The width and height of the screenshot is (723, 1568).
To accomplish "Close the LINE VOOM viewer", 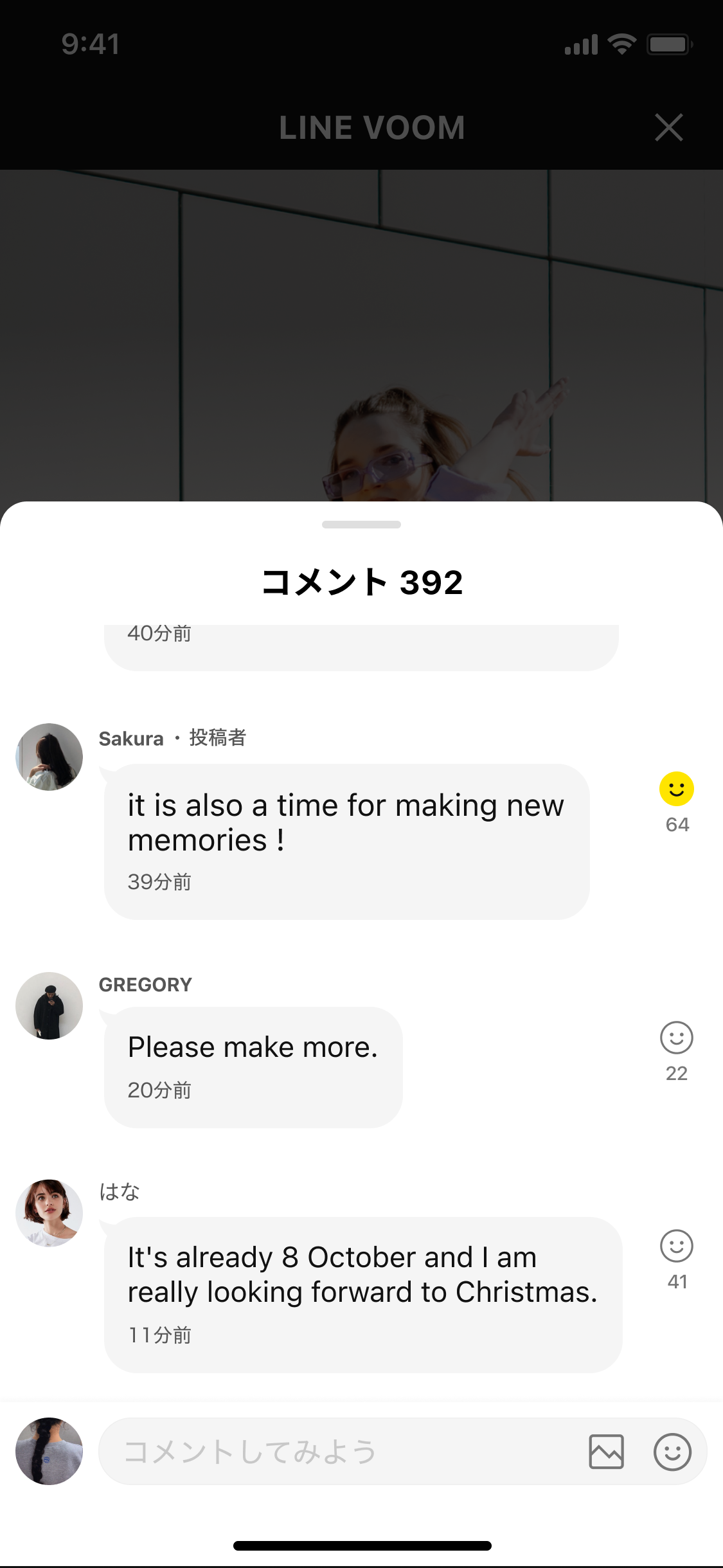I will click(668, 127).
